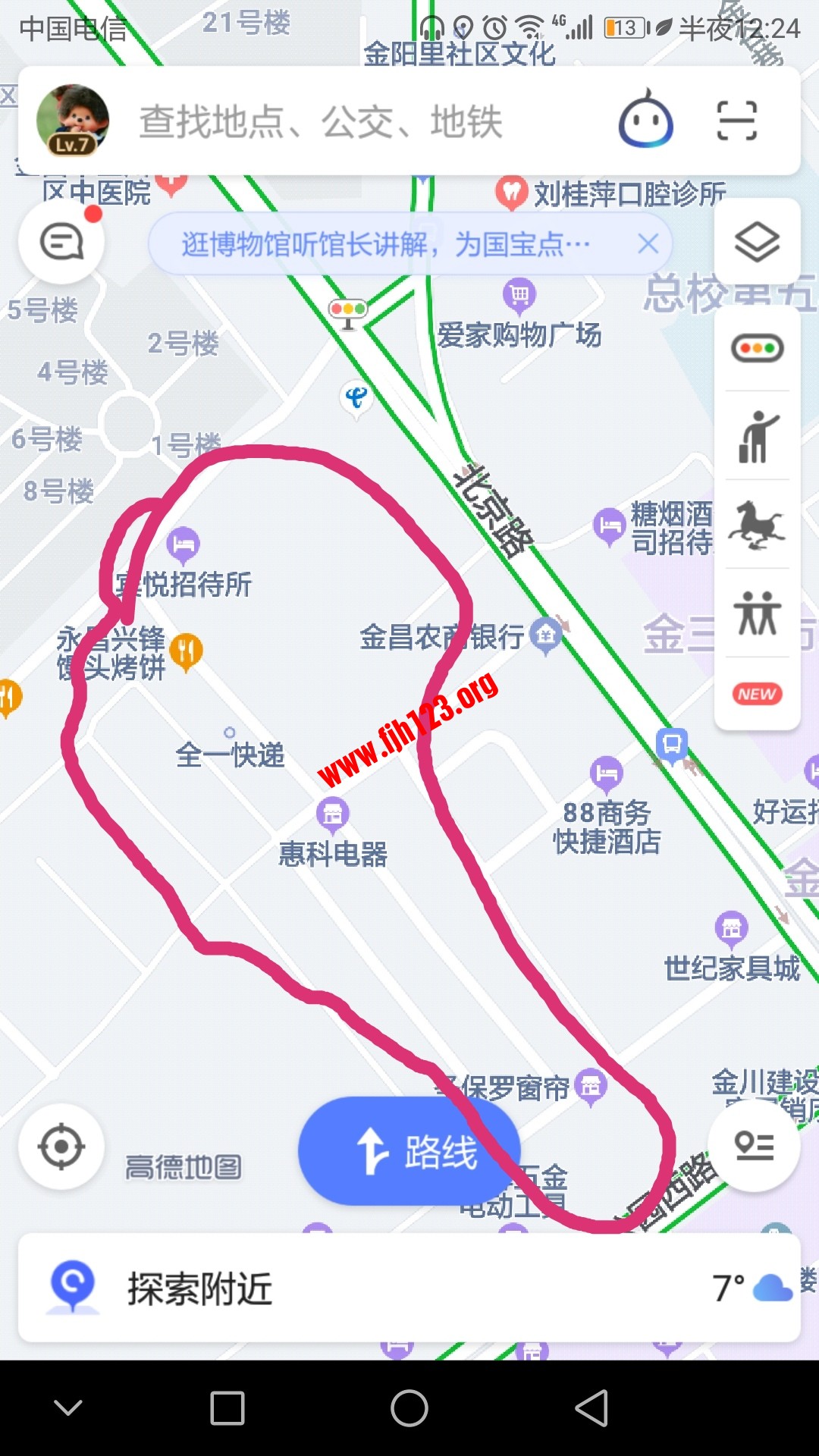819x1456 pixels.
Task: Open the two people icon feature
Action: point(757,613)
